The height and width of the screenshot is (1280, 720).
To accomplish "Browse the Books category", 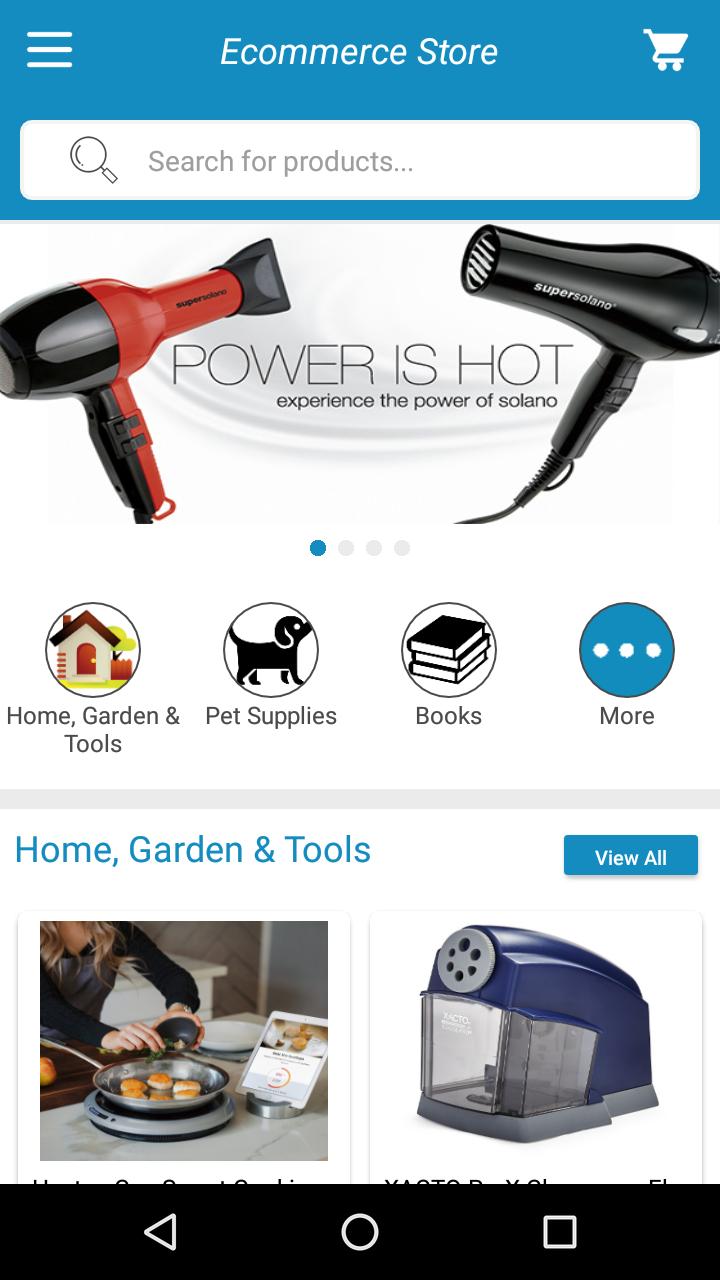I will click(449, 650).
